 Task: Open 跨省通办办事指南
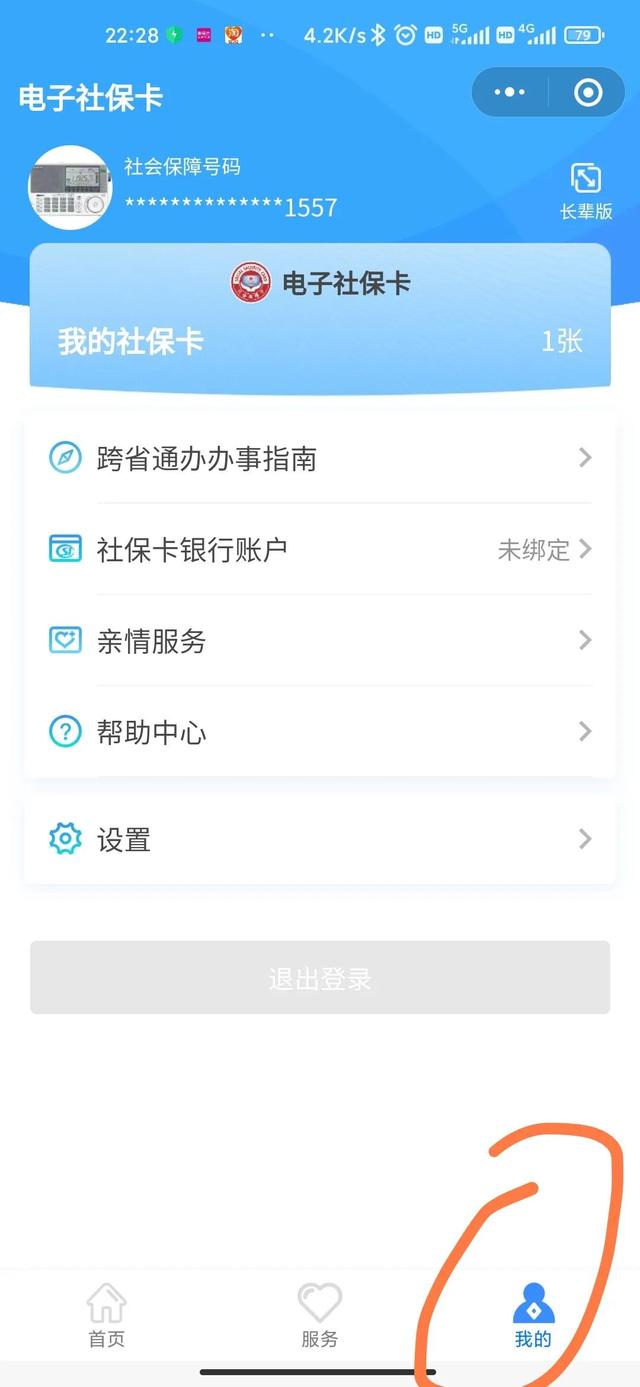[x=320, y=459]
